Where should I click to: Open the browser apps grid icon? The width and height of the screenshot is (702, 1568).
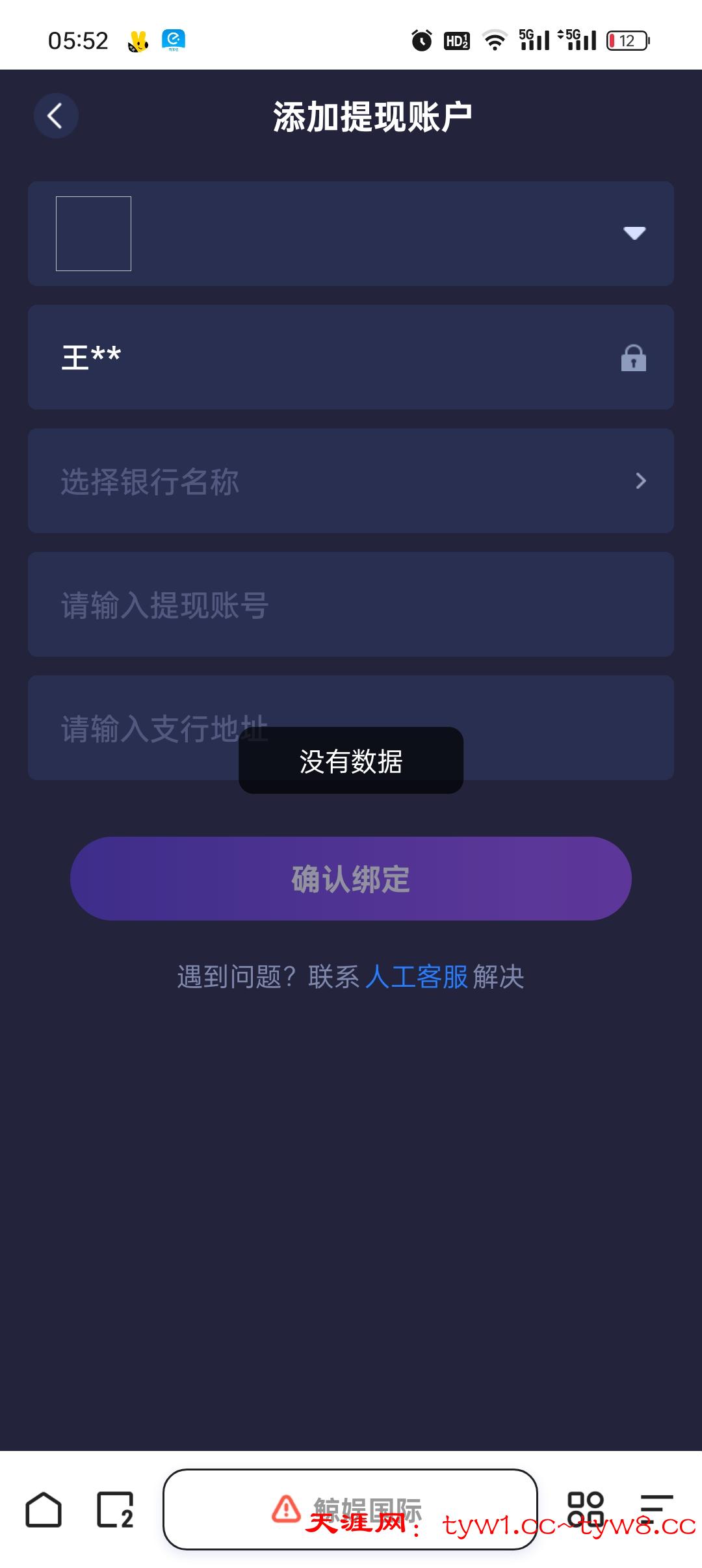click(585, 1509)
